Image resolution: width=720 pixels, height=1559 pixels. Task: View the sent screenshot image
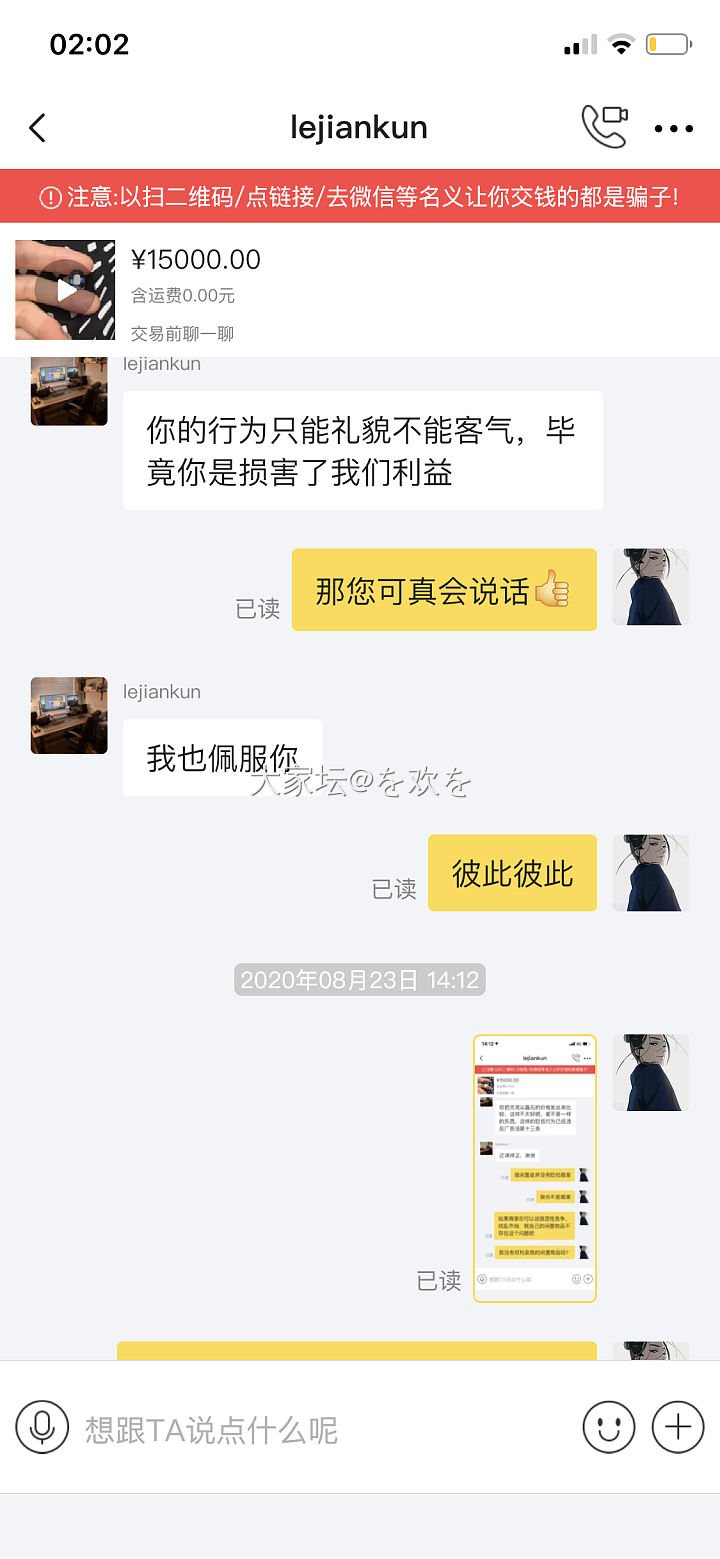535,1168
